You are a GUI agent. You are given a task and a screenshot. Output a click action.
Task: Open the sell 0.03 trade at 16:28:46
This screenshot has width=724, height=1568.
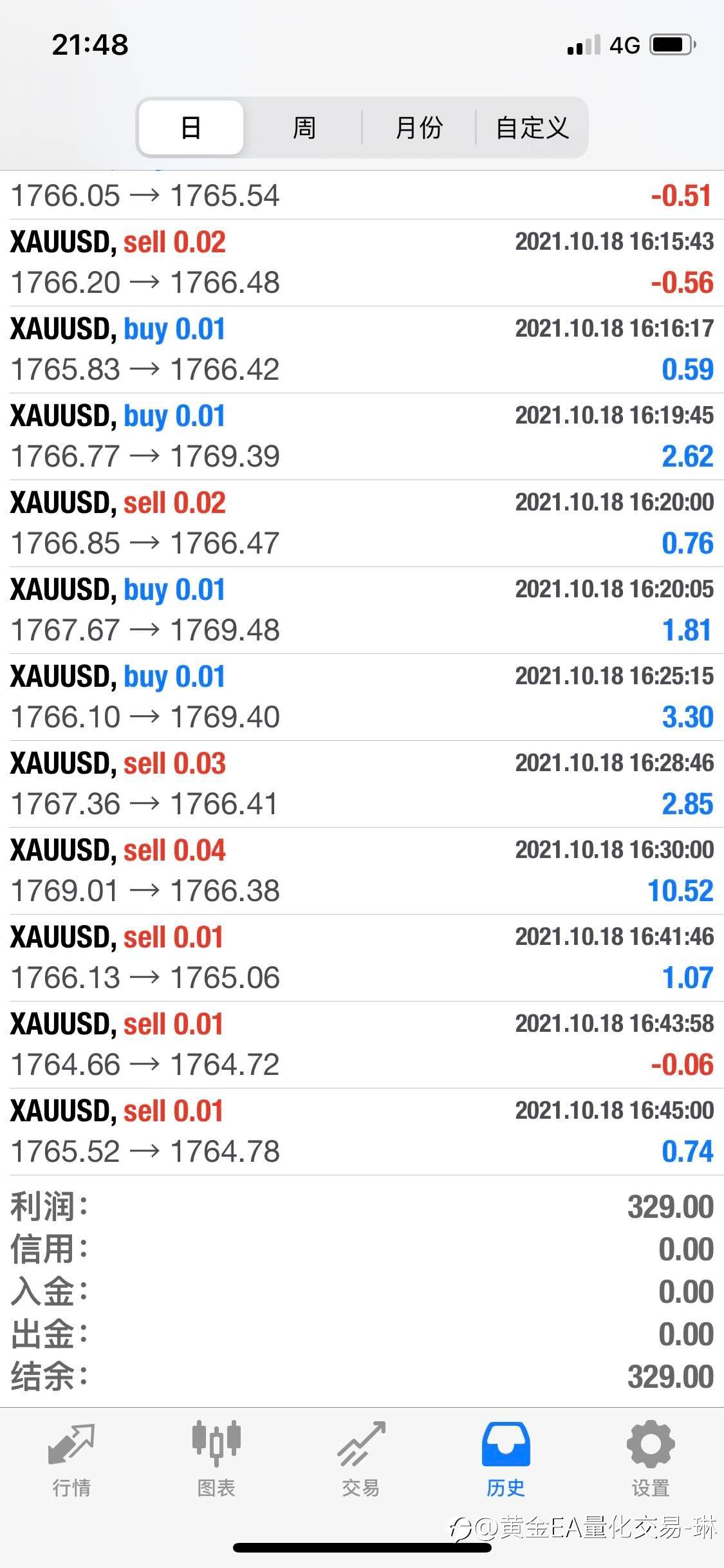coord(362,784)
